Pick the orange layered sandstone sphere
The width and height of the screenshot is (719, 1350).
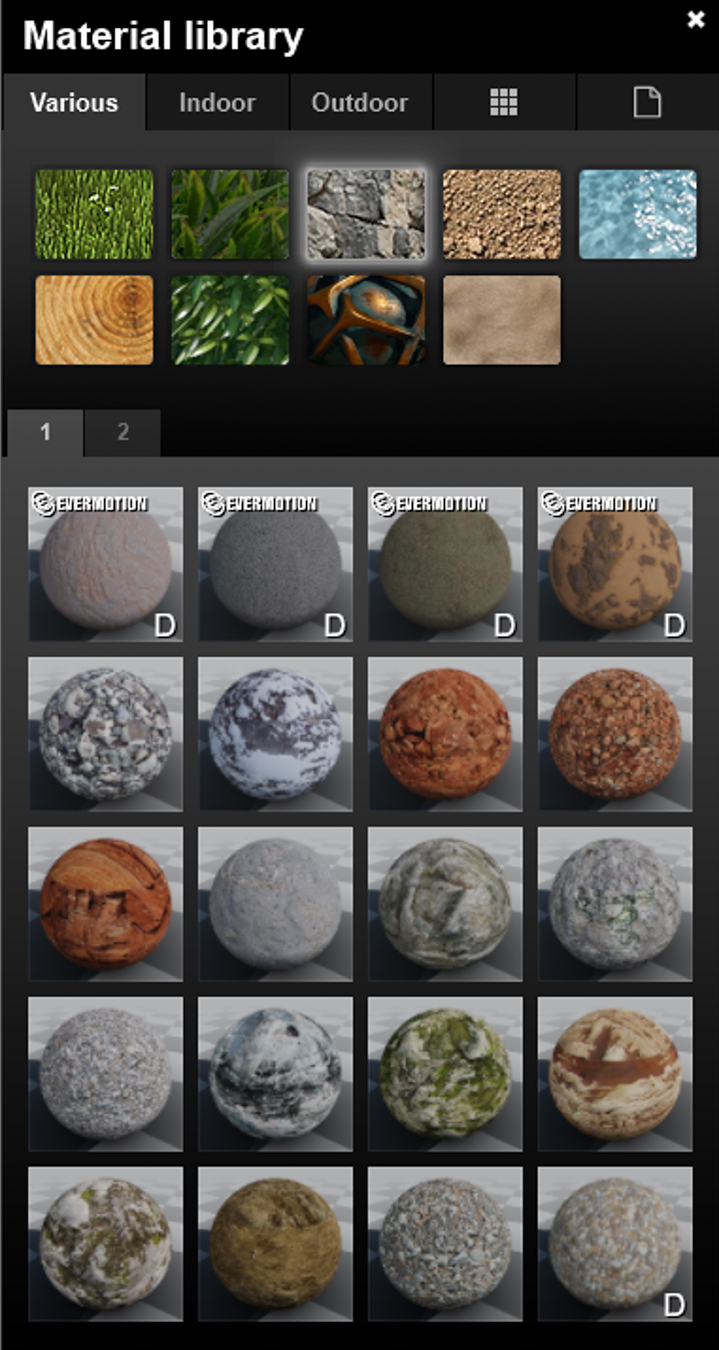[105, 904]
